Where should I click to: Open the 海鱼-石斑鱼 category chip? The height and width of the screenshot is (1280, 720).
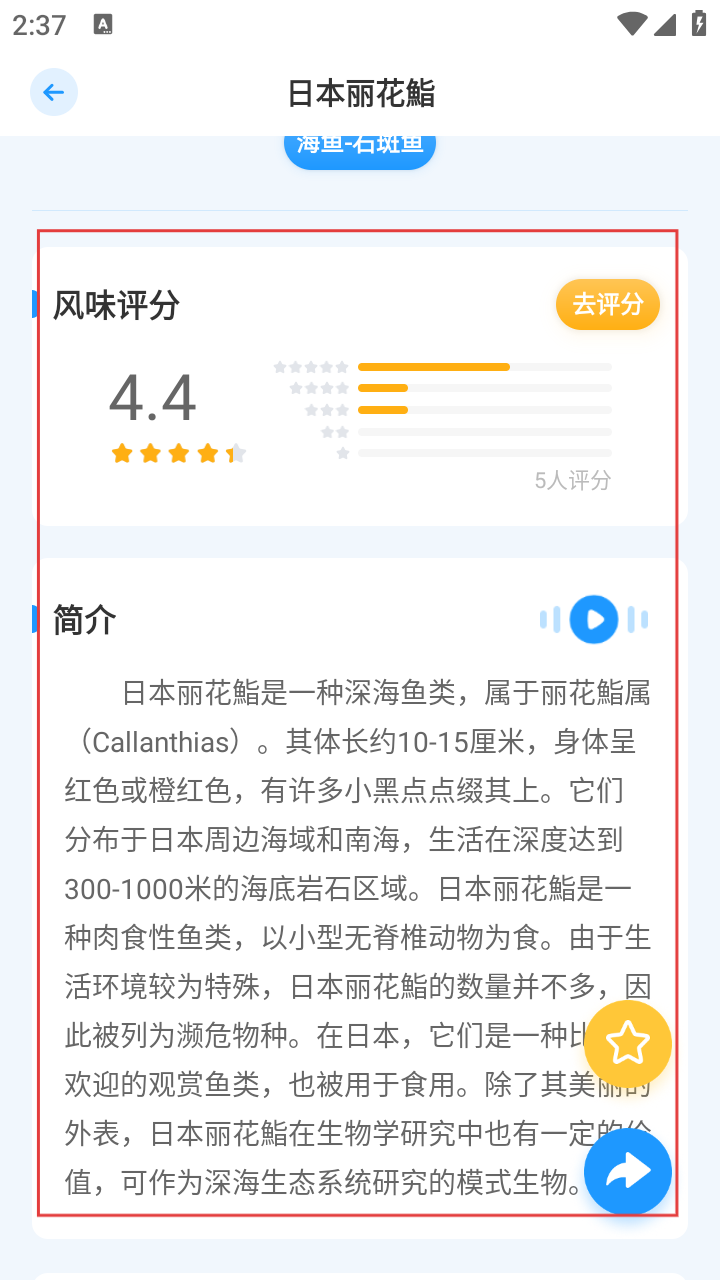pos(360,150)
